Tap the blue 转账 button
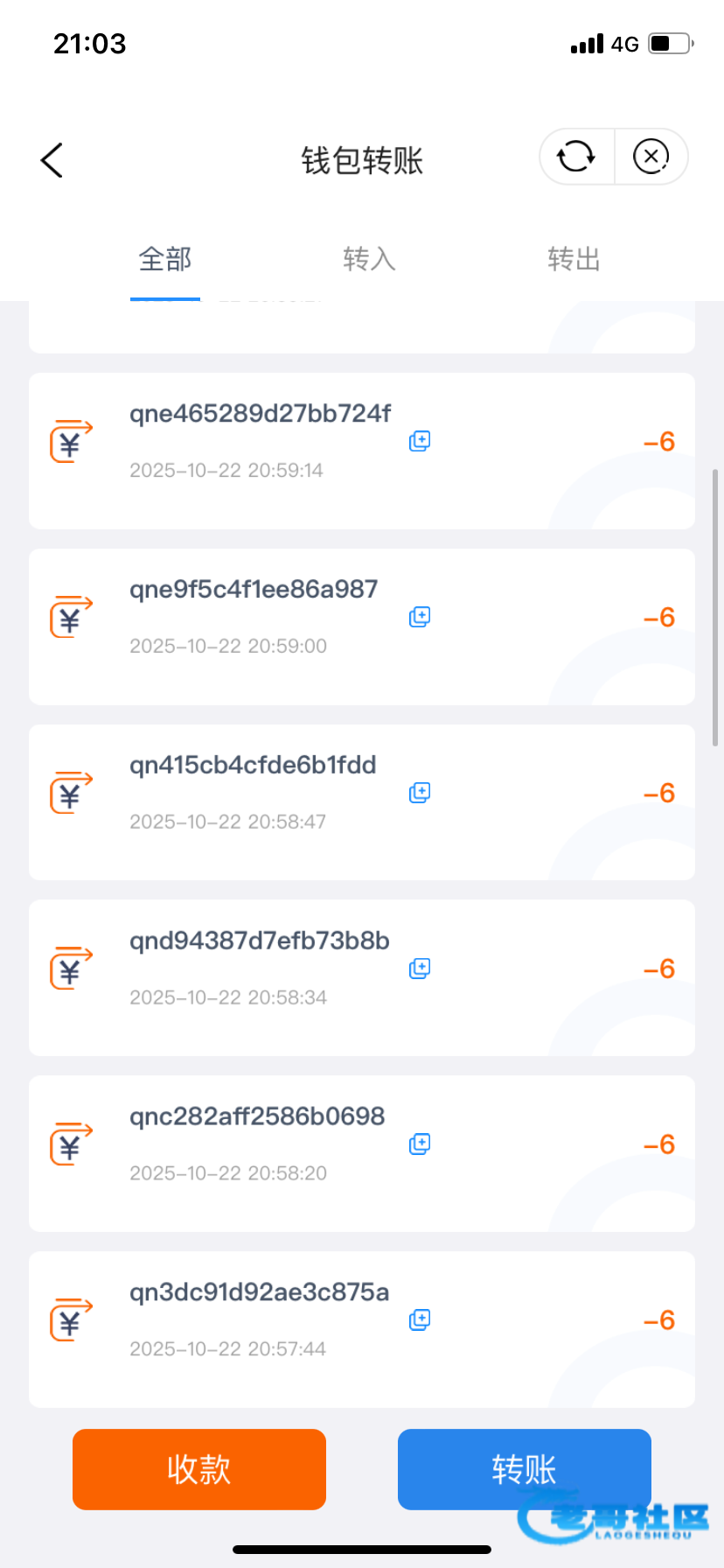The height and width of the screenshot is (1568, 724). click(525, 1469)
